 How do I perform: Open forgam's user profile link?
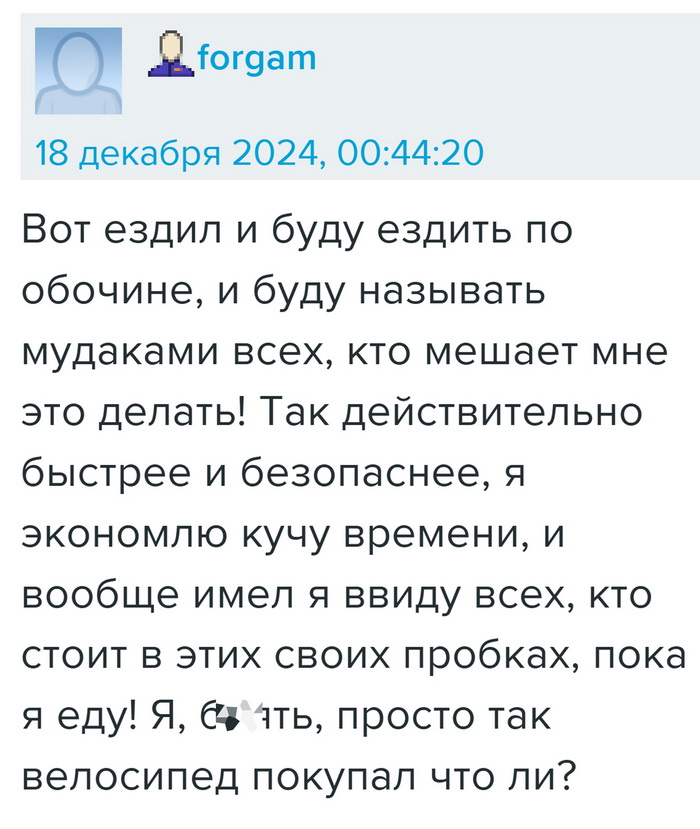pyautogui.click(x=256, y=58)
